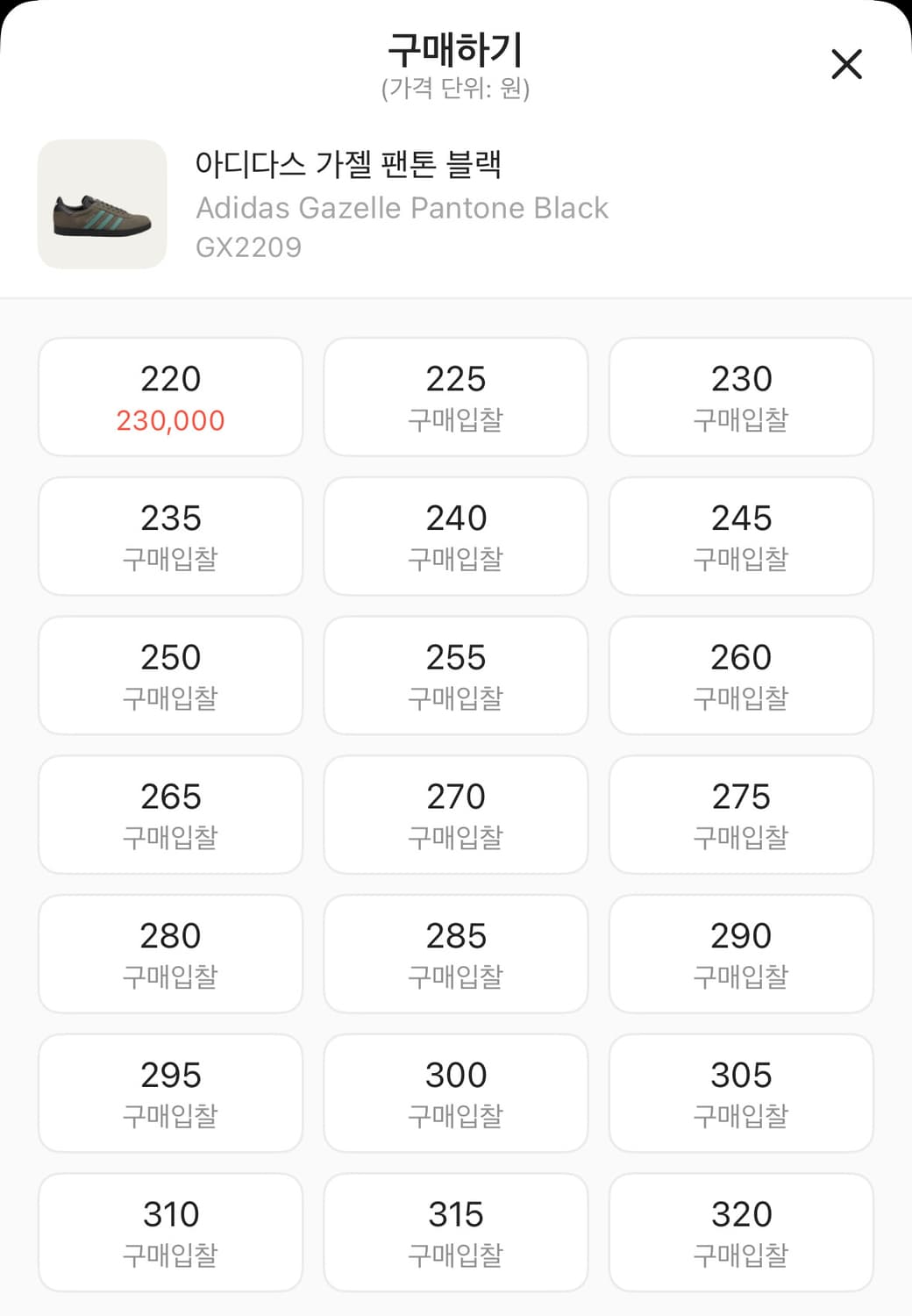Select size 255 for bidding

[455, 676]
